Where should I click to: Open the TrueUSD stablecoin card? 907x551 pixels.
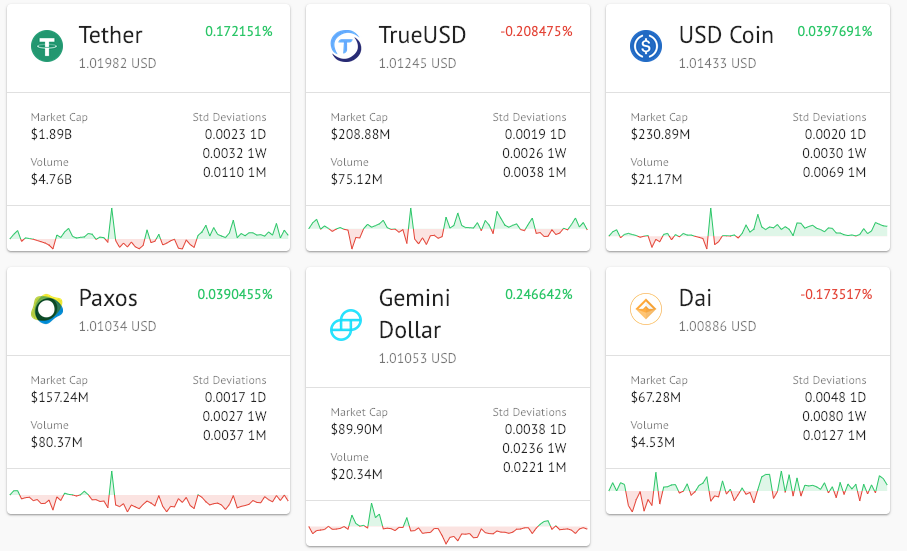coord(421,36)
